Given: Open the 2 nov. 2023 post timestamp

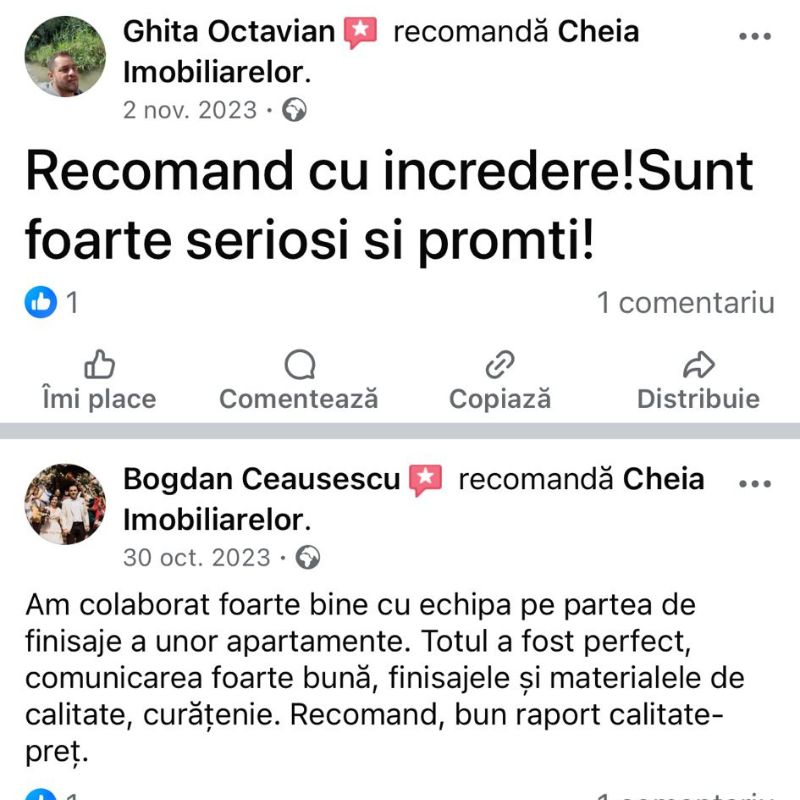Looking at the screenshot, I should (190, 110).
